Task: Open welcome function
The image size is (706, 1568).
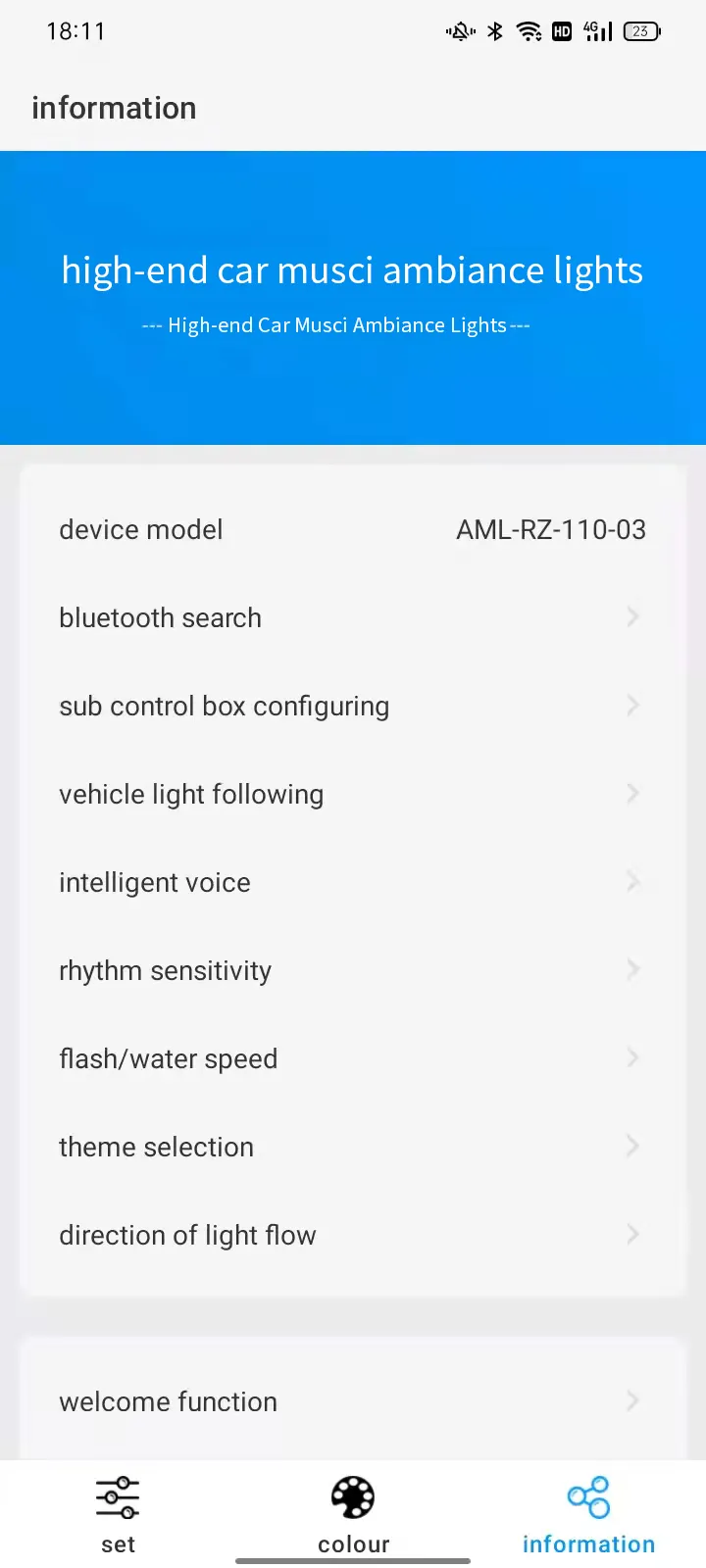Action: tap(353, 1401)
